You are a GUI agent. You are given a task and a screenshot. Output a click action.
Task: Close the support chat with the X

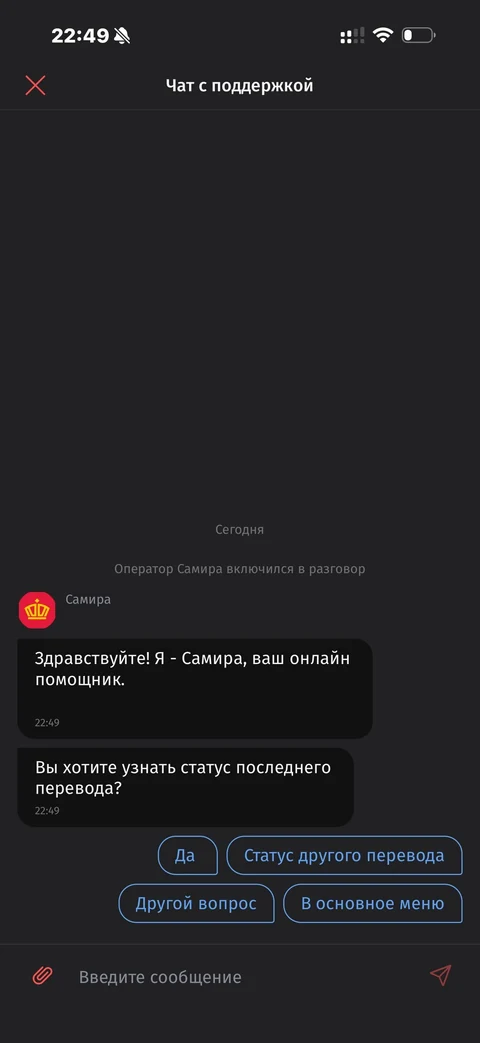click(35, 85)
